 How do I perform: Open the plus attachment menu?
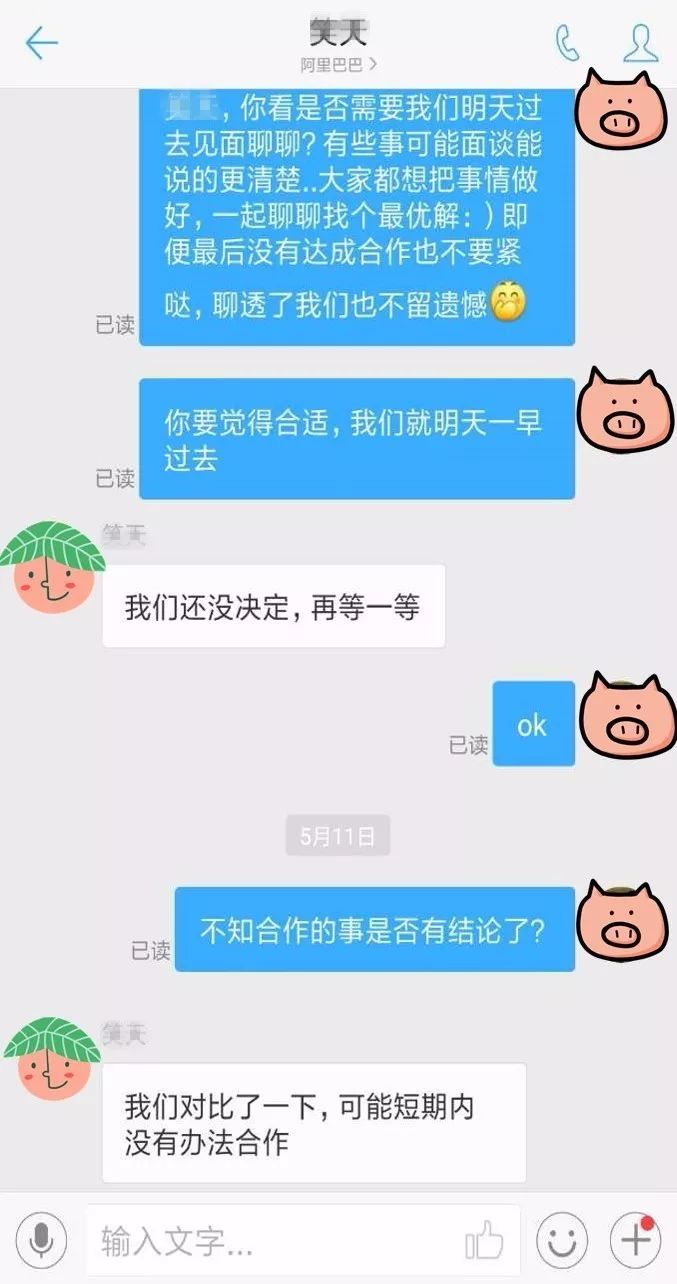tap(636, 1241)
